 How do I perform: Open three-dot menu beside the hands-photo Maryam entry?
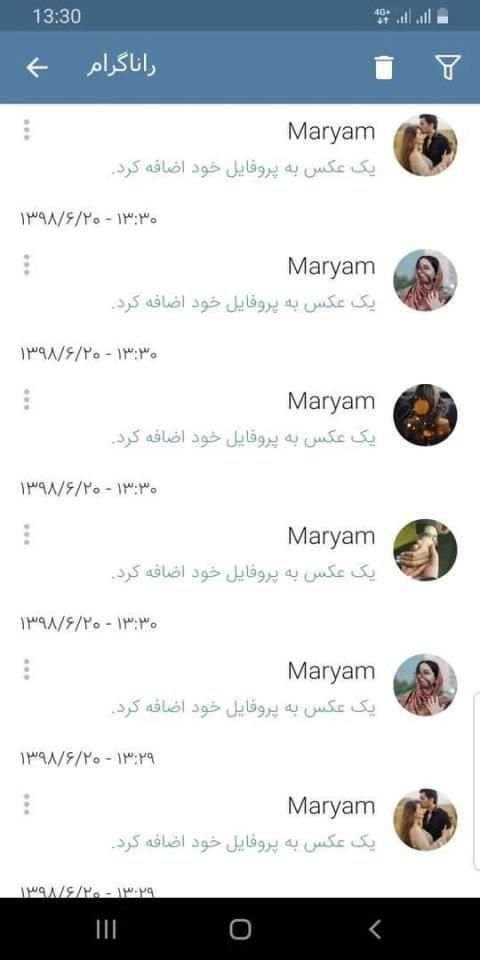tap(26, 534)
